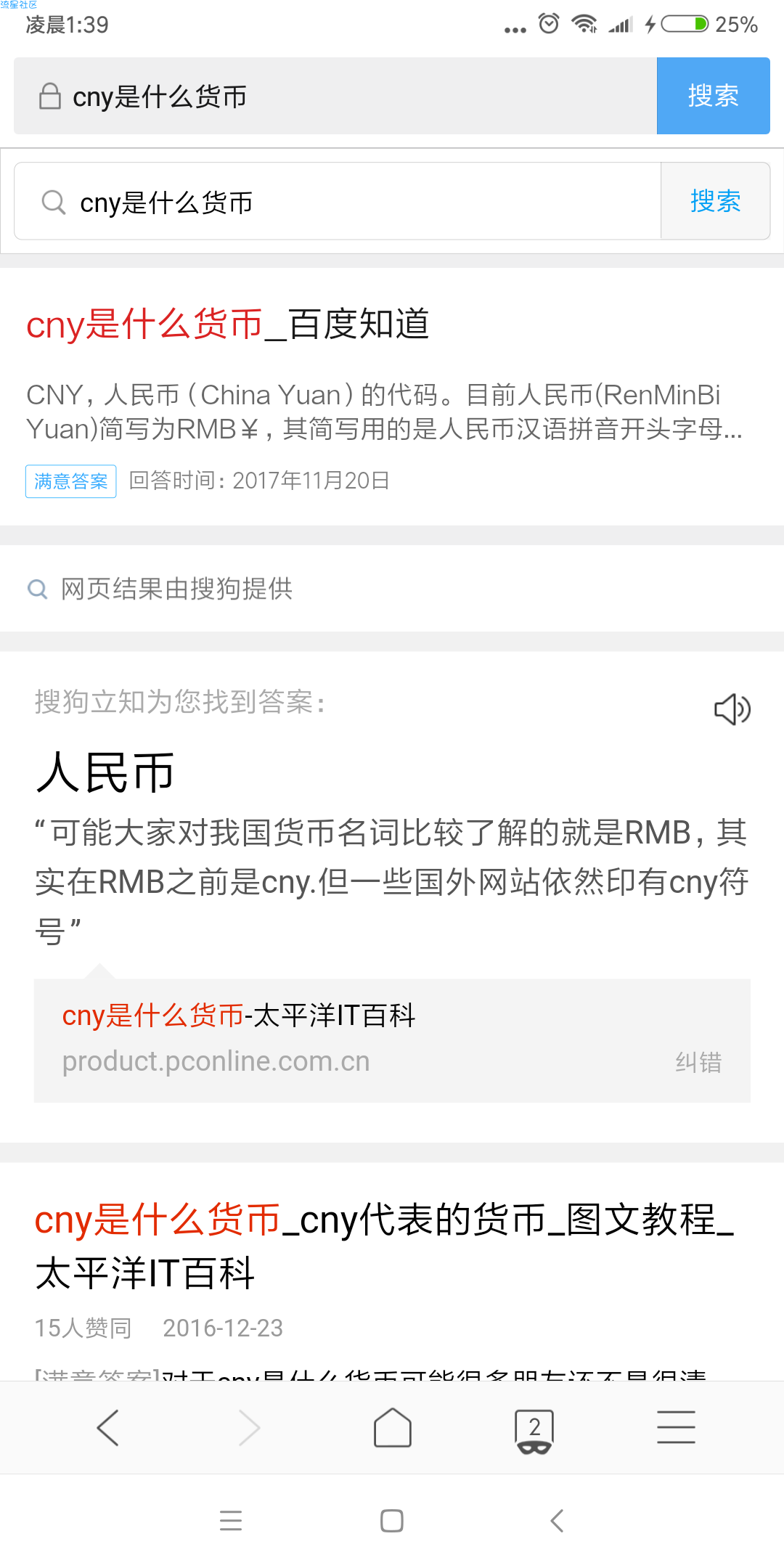784x1568 pixels.
Task: Open the browser tabs switcher
Action: pyautogui.click(x=534, y=1429)
